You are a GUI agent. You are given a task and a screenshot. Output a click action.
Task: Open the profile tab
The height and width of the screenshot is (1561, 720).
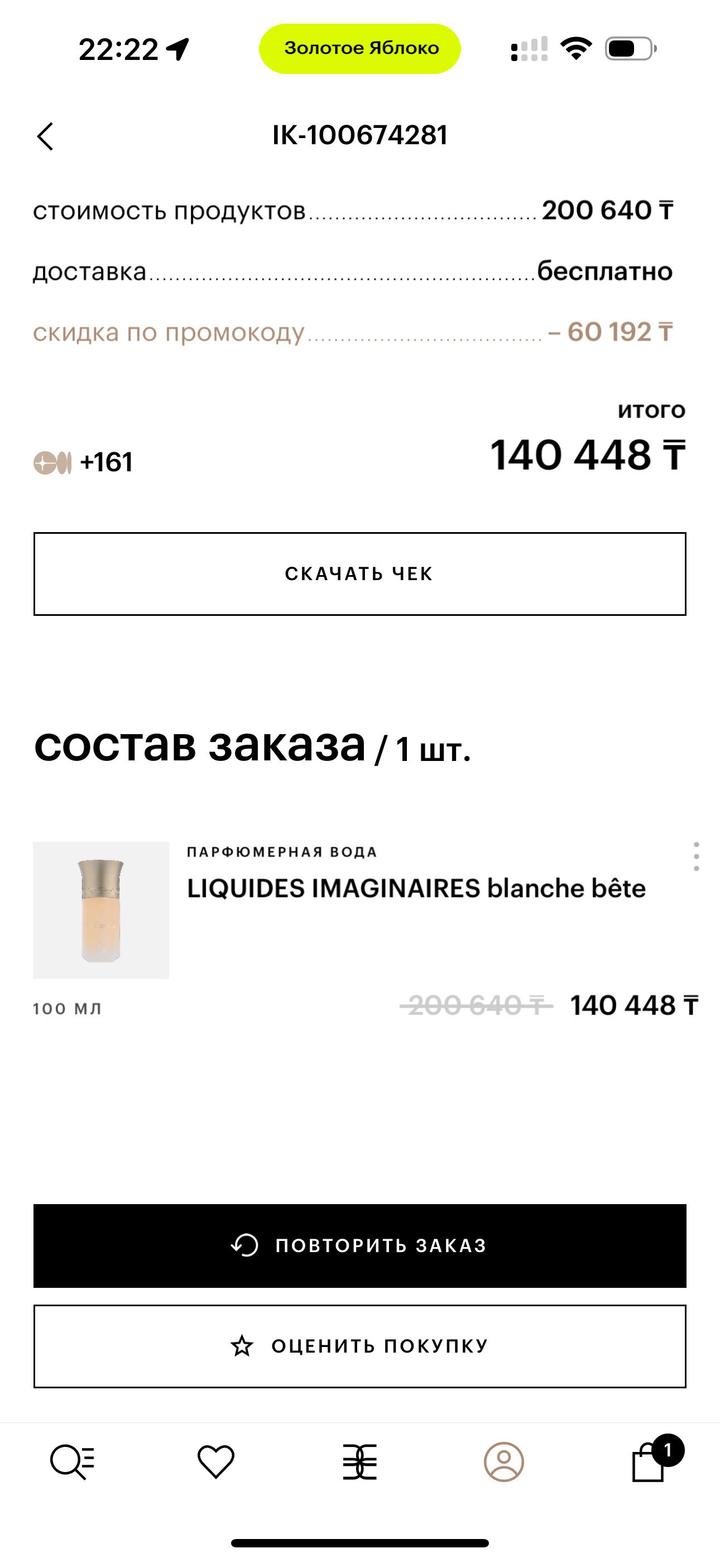tap(504, 1462)
